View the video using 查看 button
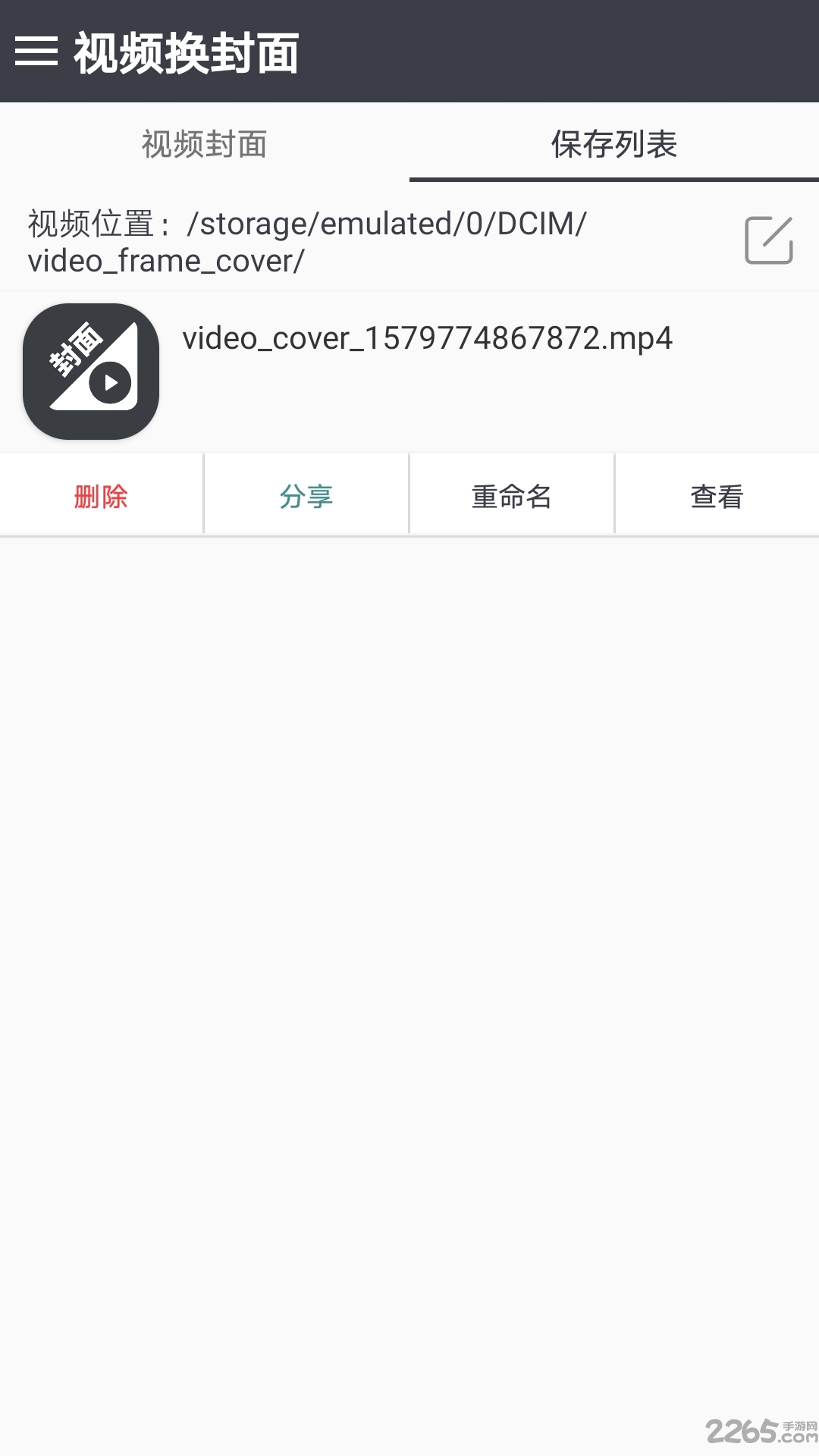The width and height of the screenshot is (819, 1456). point(715,494)
